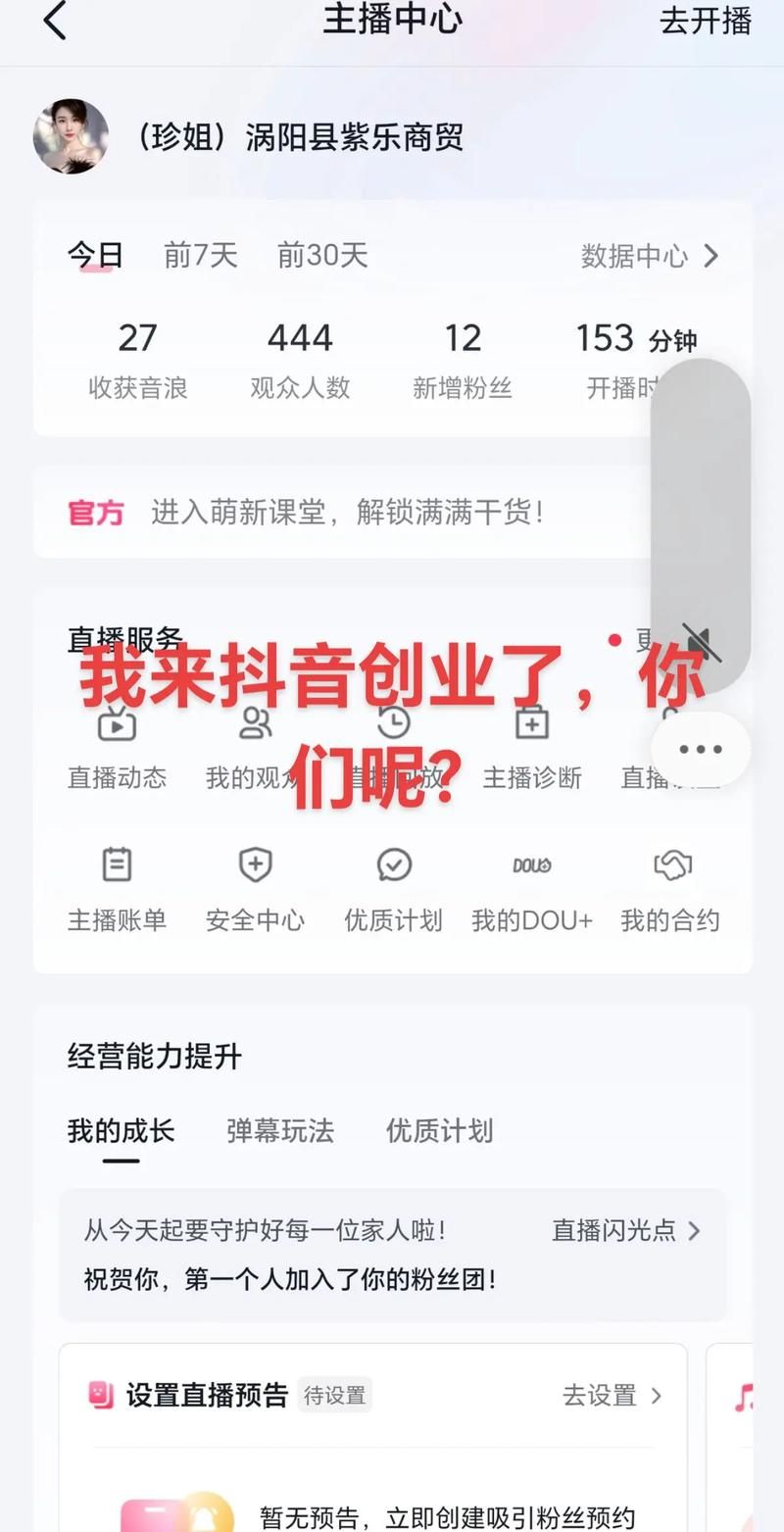Viewport: 784px width, 1532px height.
Task: Open the floating more-options ellipsis control
Action: click(702, 748)
